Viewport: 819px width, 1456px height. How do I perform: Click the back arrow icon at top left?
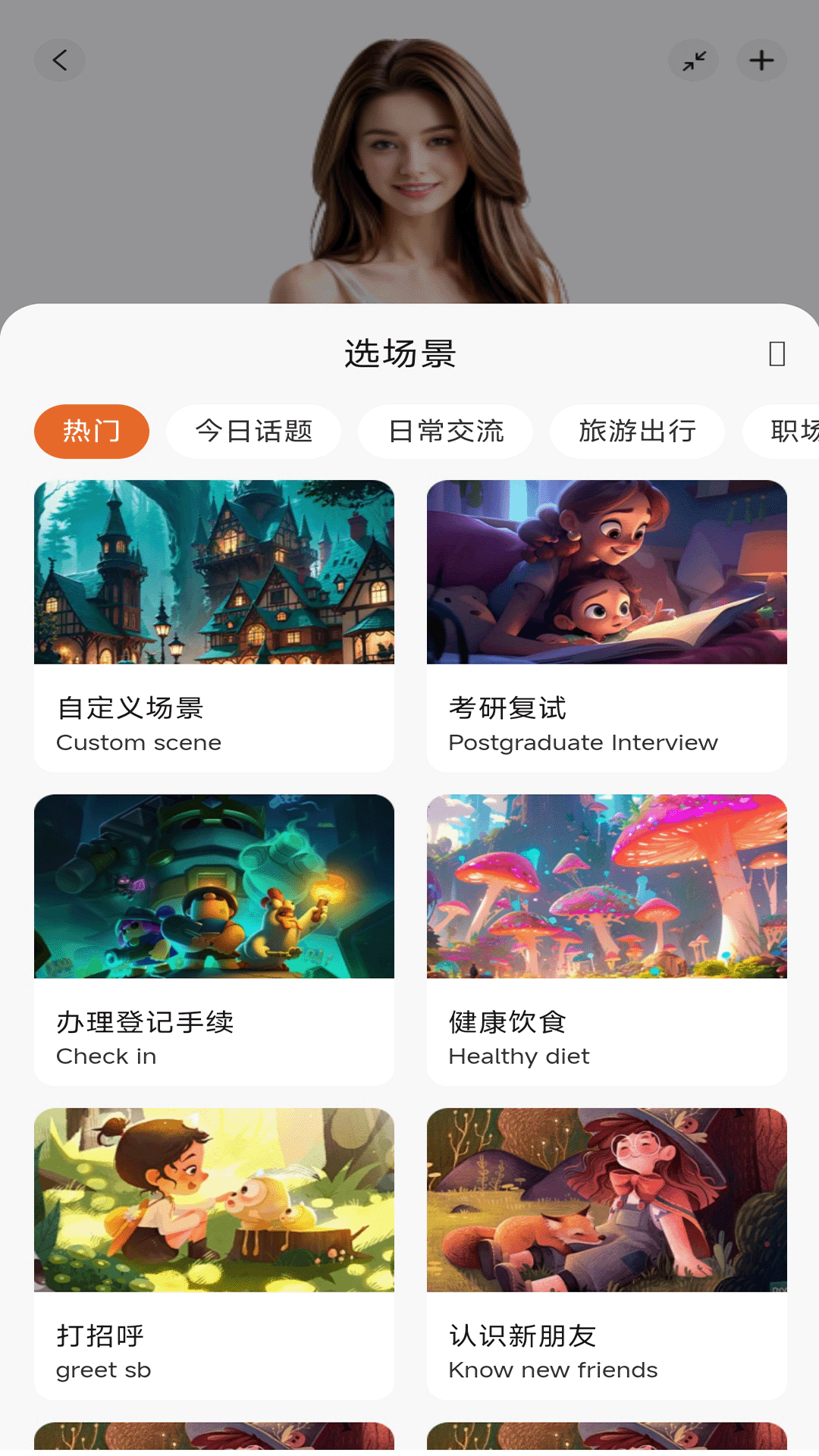pyautogui.click(x=60, y=60)
